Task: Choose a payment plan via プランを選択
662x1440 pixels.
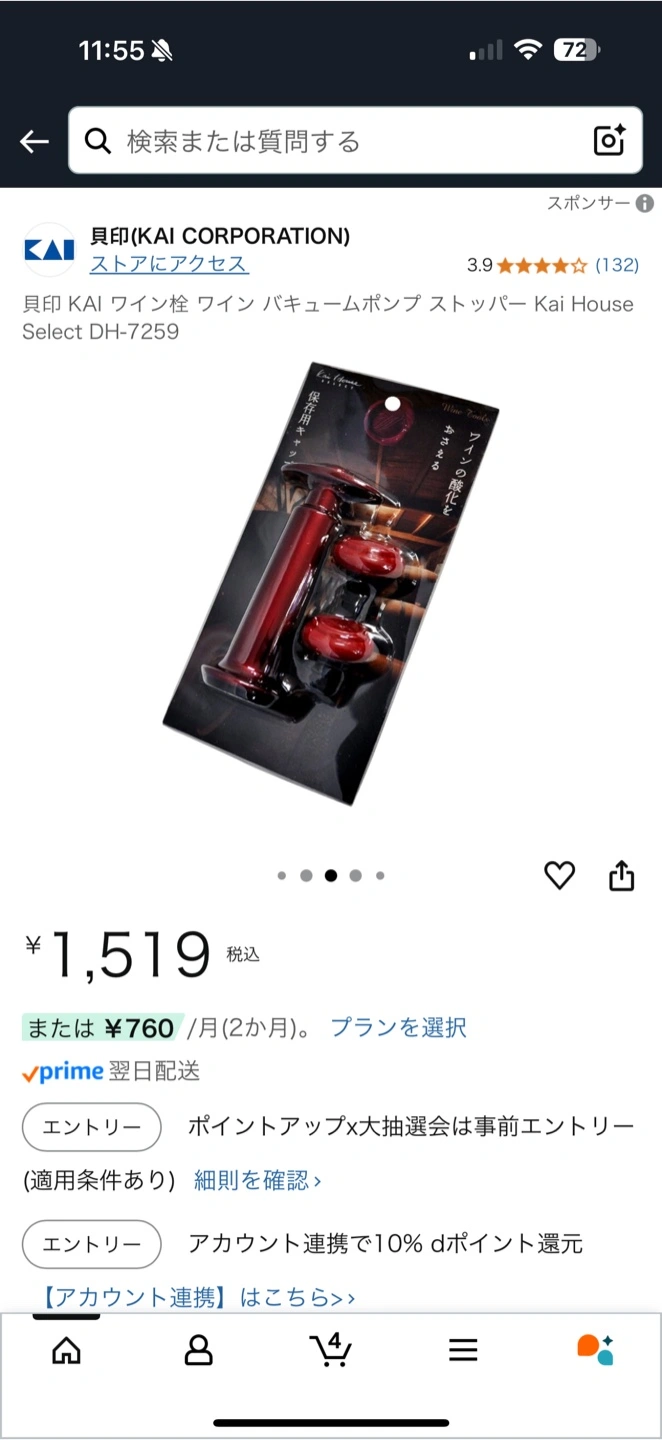Action: pyautogui.click(x=398, y=1027)
